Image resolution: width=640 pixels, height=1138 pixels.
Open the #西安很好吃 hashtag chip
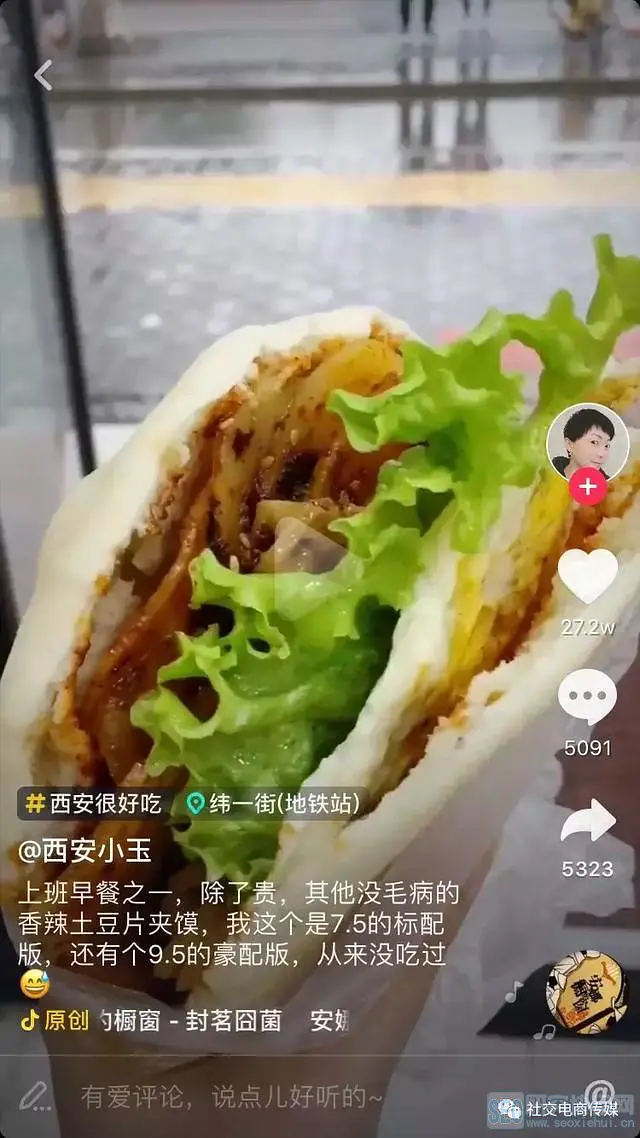click(95, 803)
